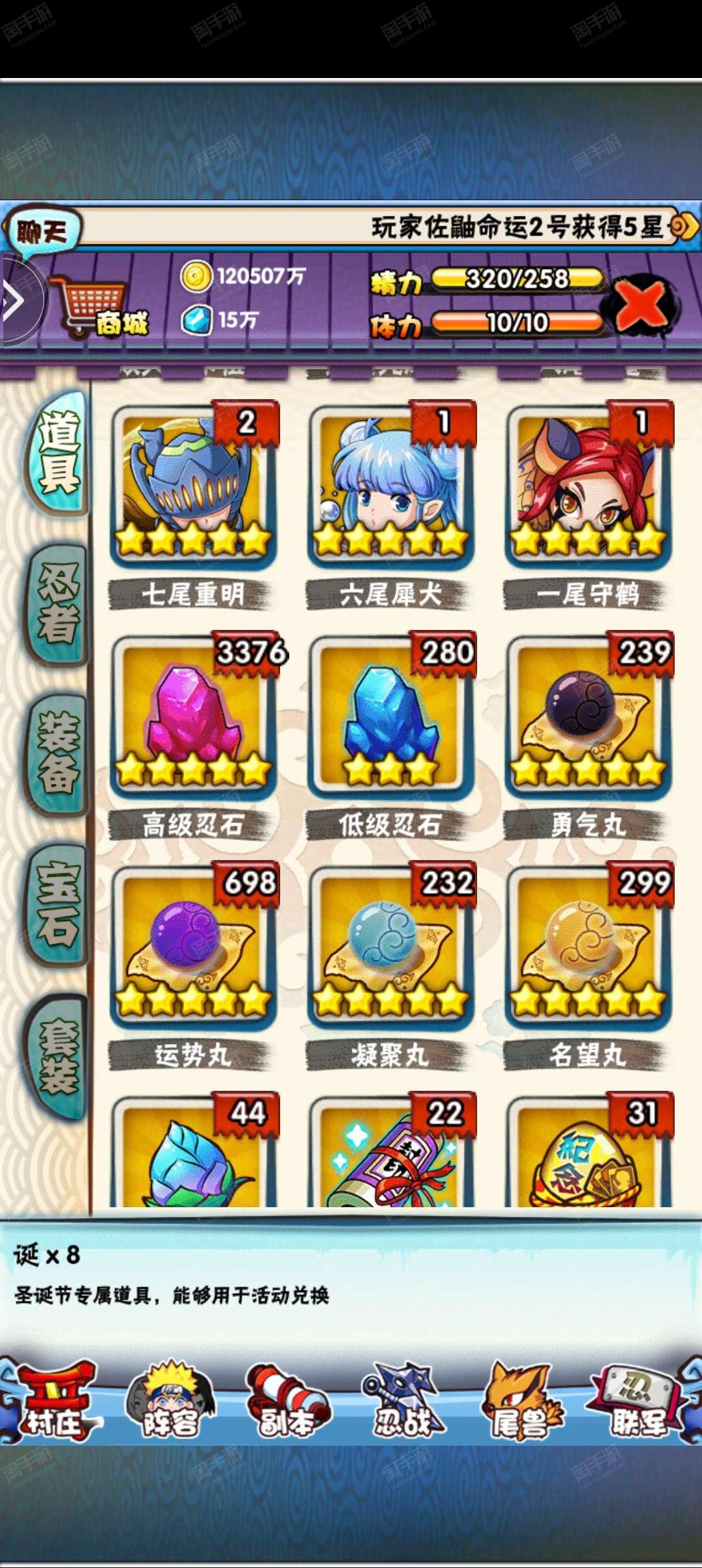Image resolution: width=702 pixels, height=1568 pixels.
Task: Open 副本 dungeon menu
Action: click(287, 1400)
